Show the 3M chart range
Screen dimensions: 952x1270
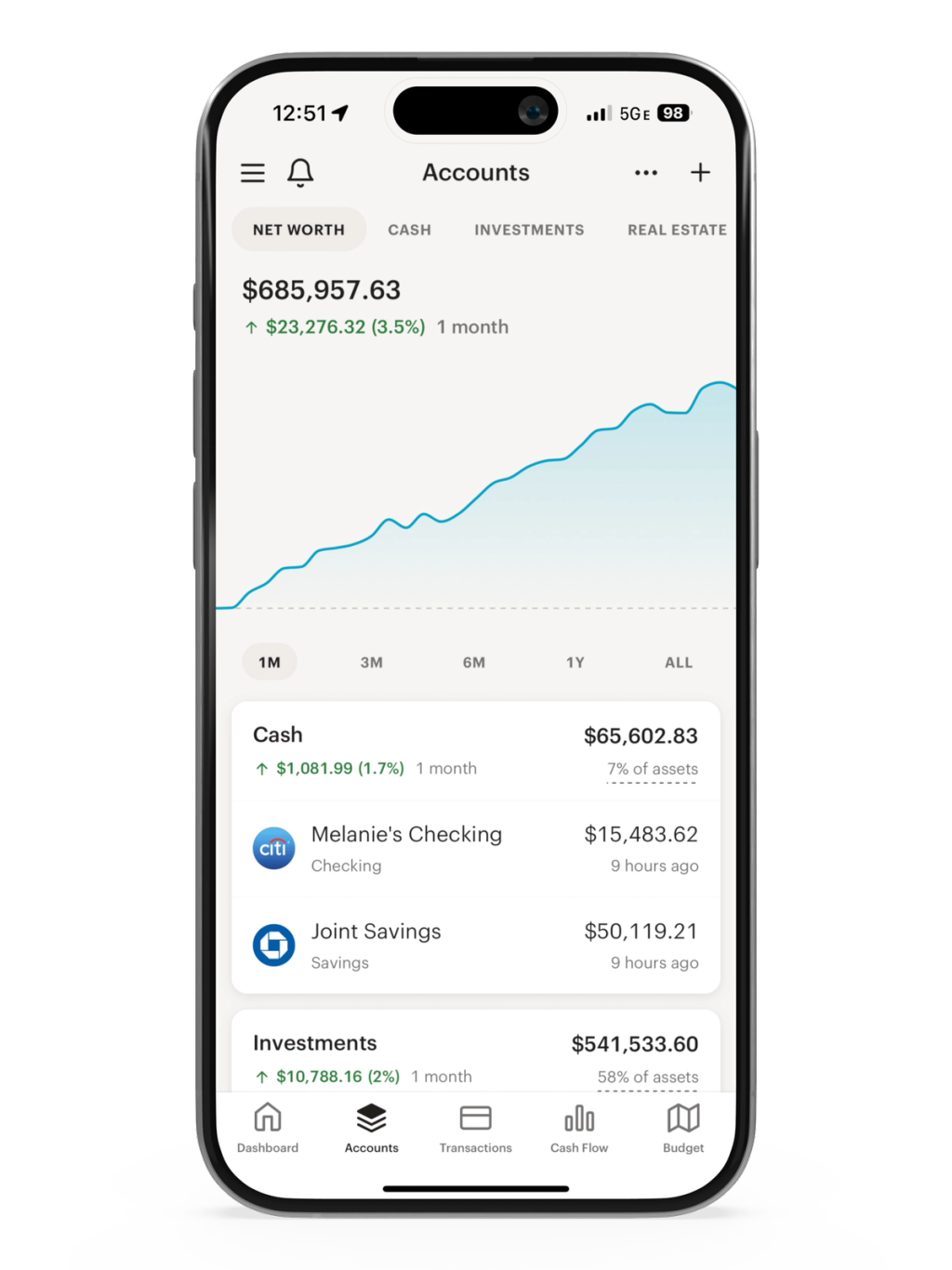(x=371, y=662)
